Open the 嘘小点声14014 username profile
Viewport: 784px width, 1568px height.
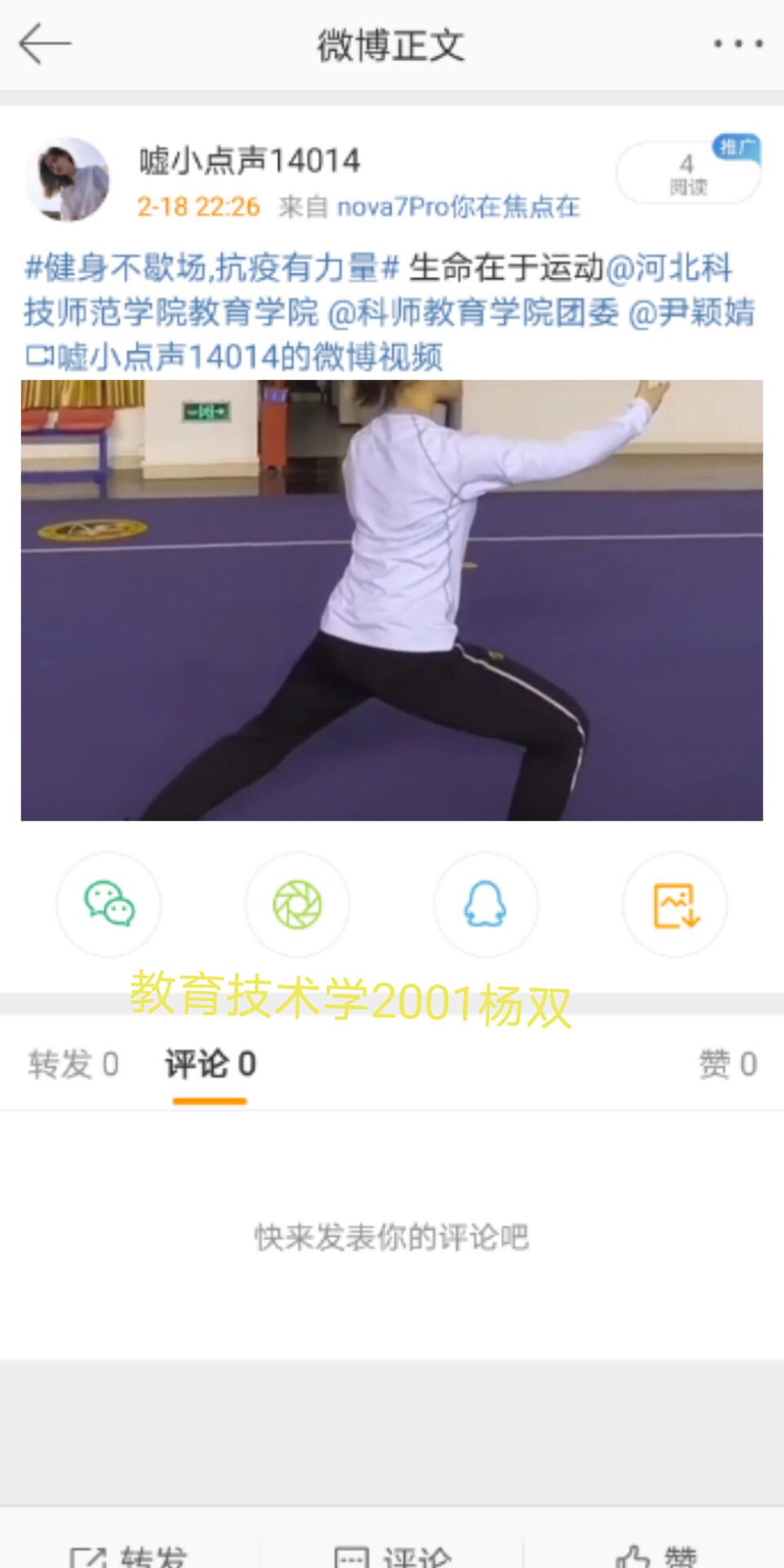(x=249, y=160)
